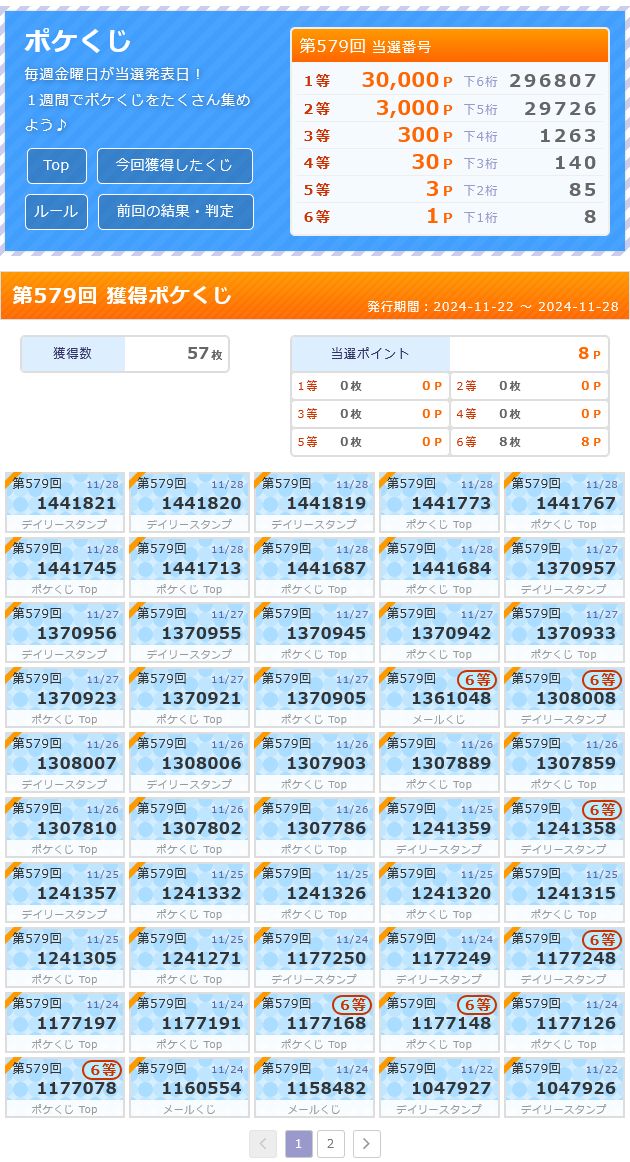
Task: Go to page 2 of tickets
Action: tap(331, 1143)
